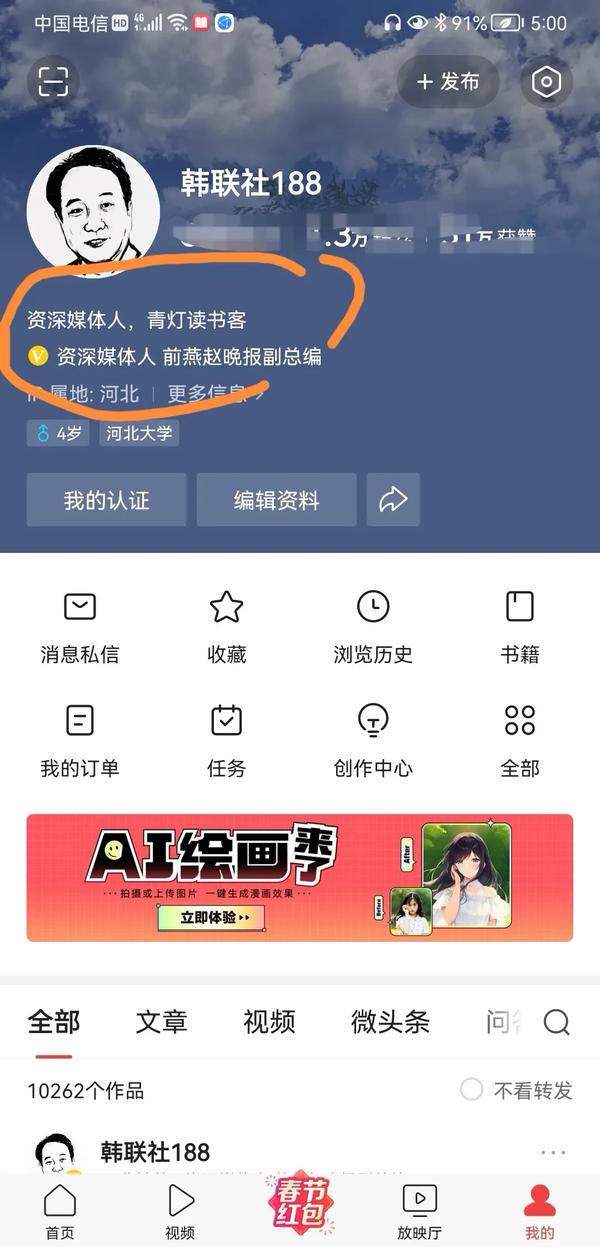Open the settings hexagon icon
Image resolution: width=600 pixels, height=1247 pixels.
[546, 82]
